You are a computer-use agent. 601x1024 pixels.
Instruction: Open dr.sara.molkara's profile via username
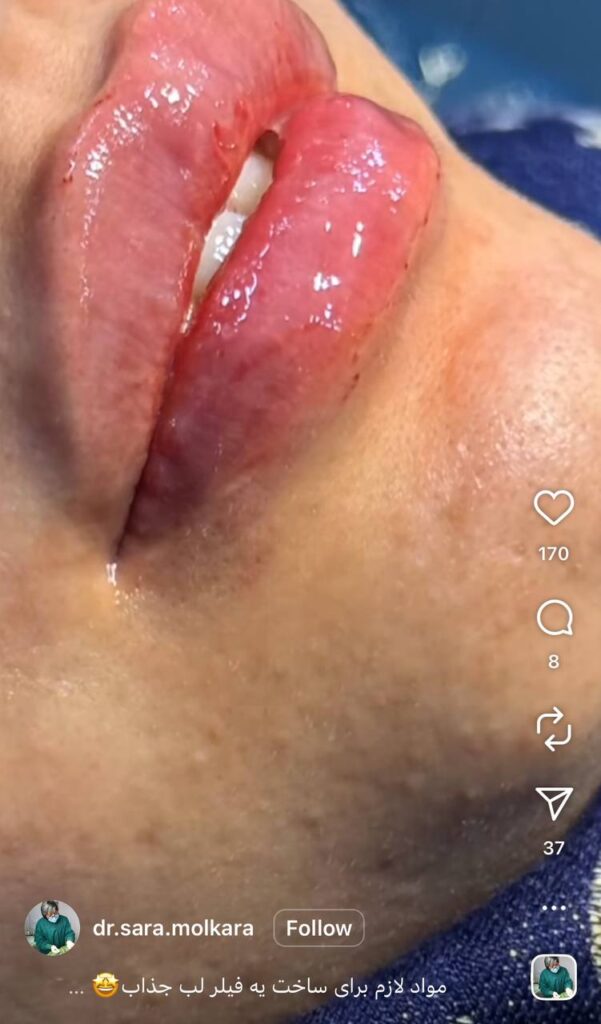coord(173,928)
